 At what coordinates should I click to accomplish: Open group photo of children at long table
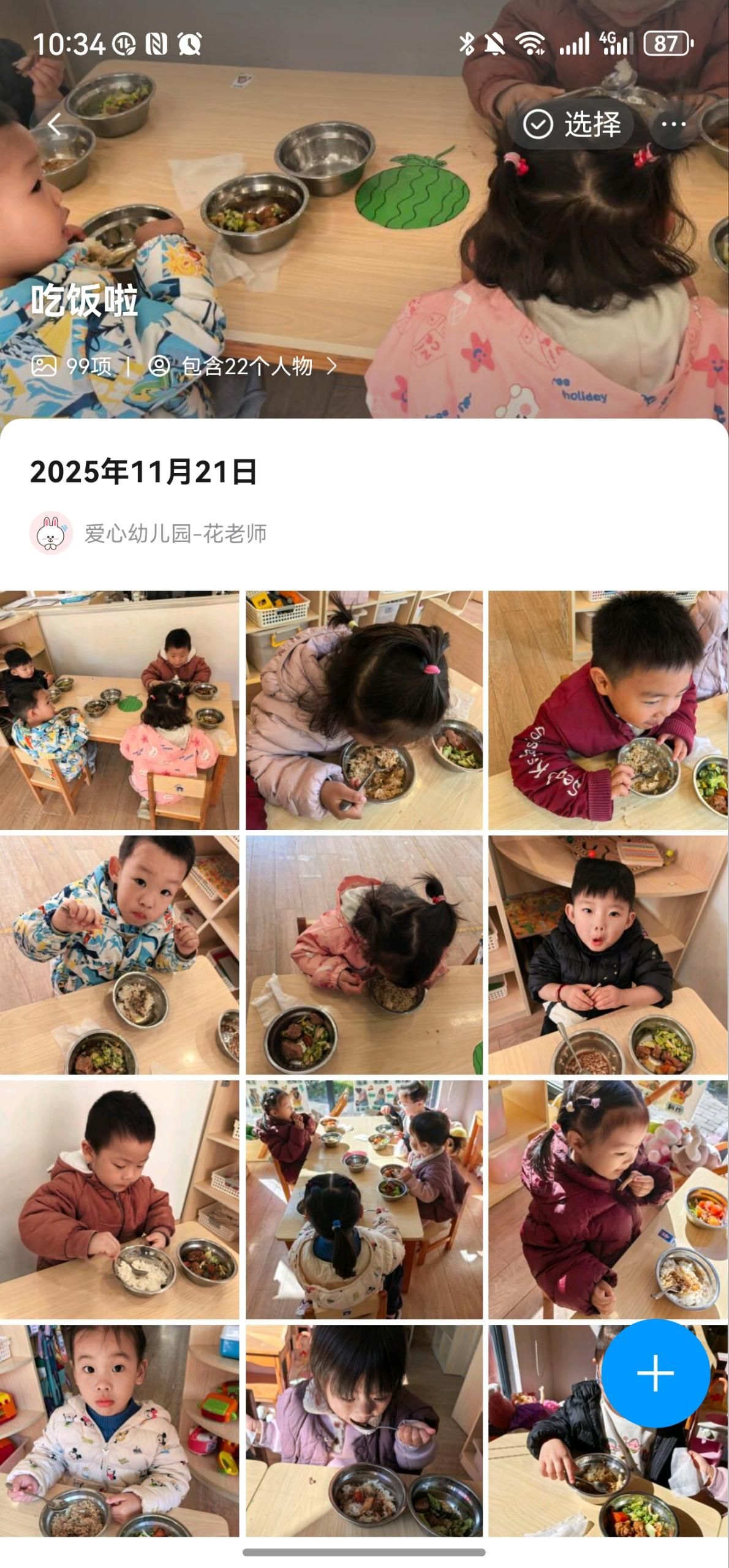[x=364, y=1199]
